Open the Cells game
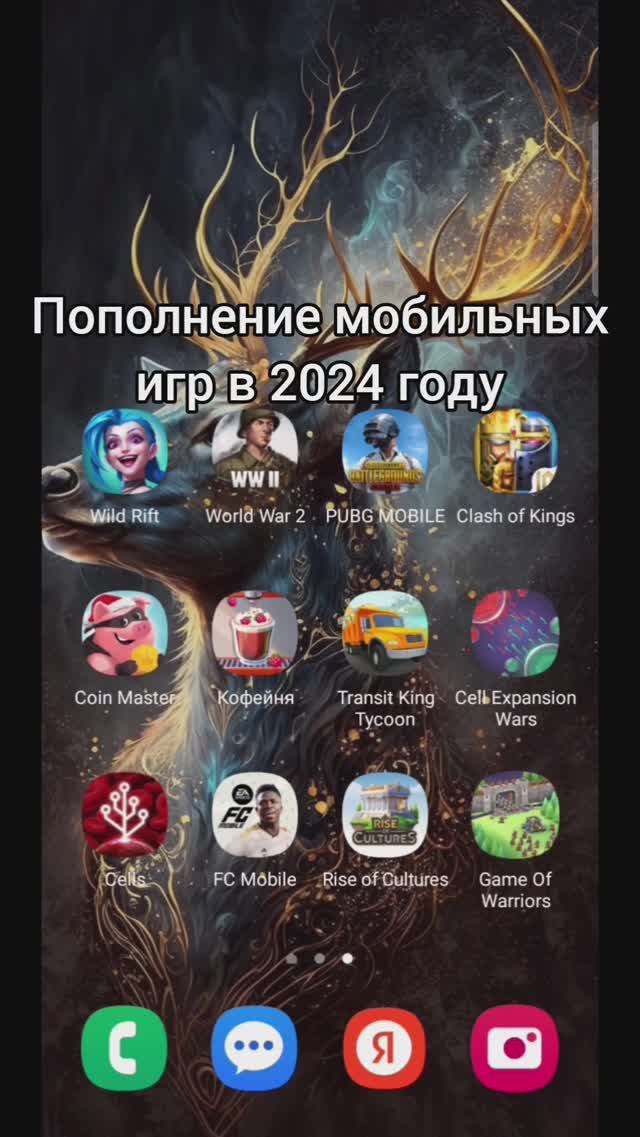The height and width of the screenshot is (1137, 640). [x=125, y=815]
